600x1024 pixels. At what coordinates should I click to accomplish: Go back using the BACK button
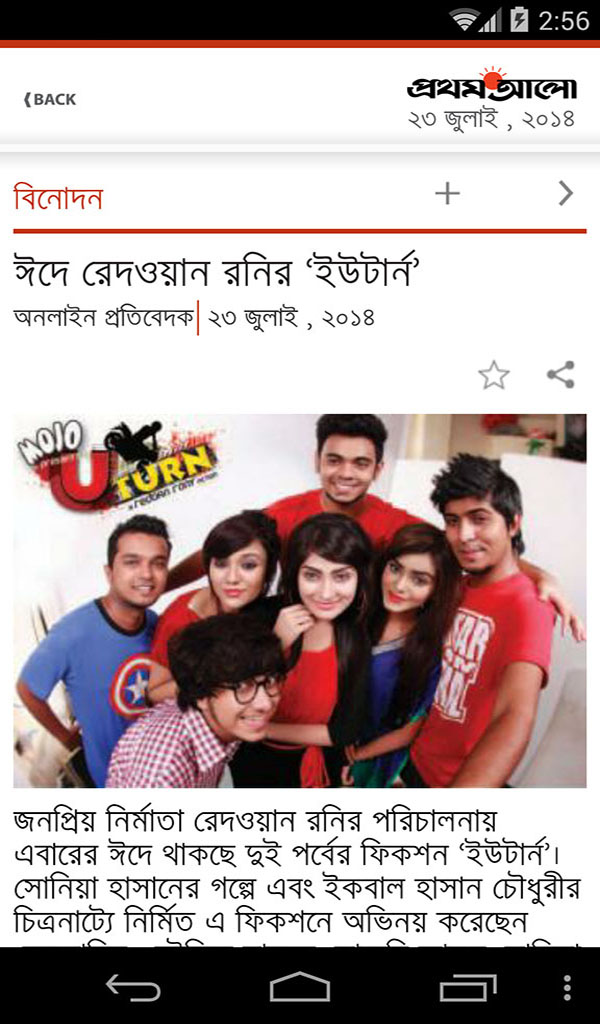tap(50, 99)
